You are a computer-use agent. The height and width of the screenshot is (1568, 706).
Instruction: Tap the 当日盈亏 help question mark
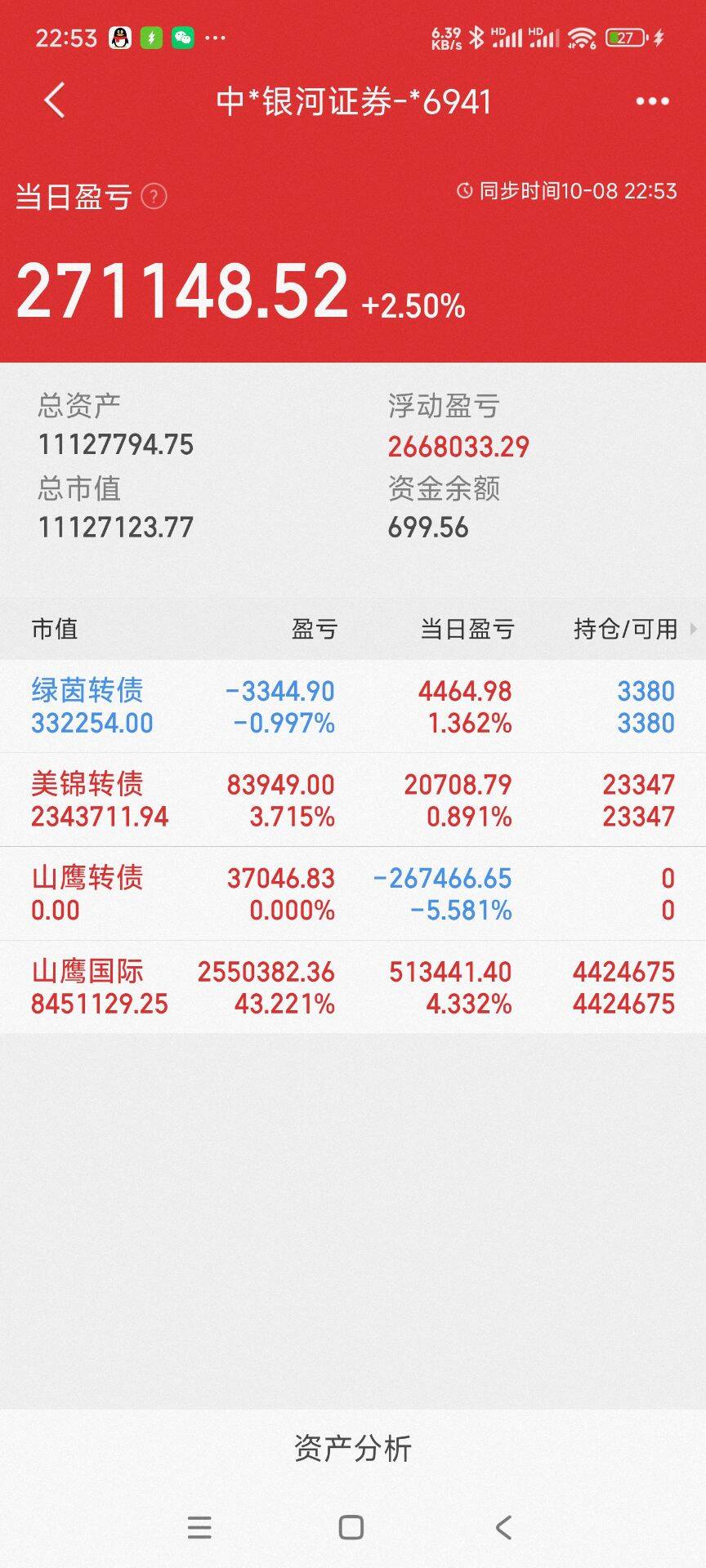pyautogui.click(x=154, y=197)
